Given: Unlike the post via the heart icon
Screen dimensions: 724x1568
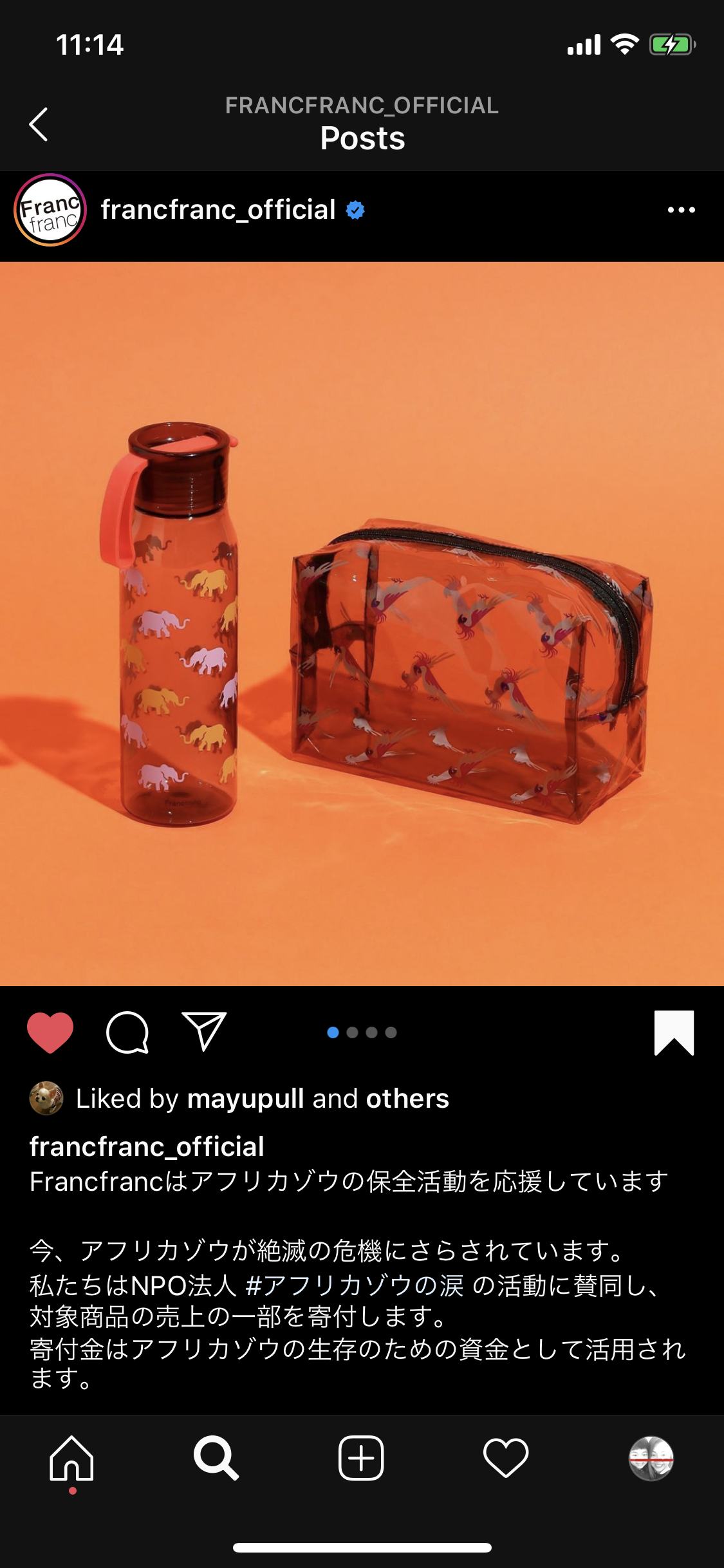Looking at the screenshot, I should click(x=50, y=1032).
